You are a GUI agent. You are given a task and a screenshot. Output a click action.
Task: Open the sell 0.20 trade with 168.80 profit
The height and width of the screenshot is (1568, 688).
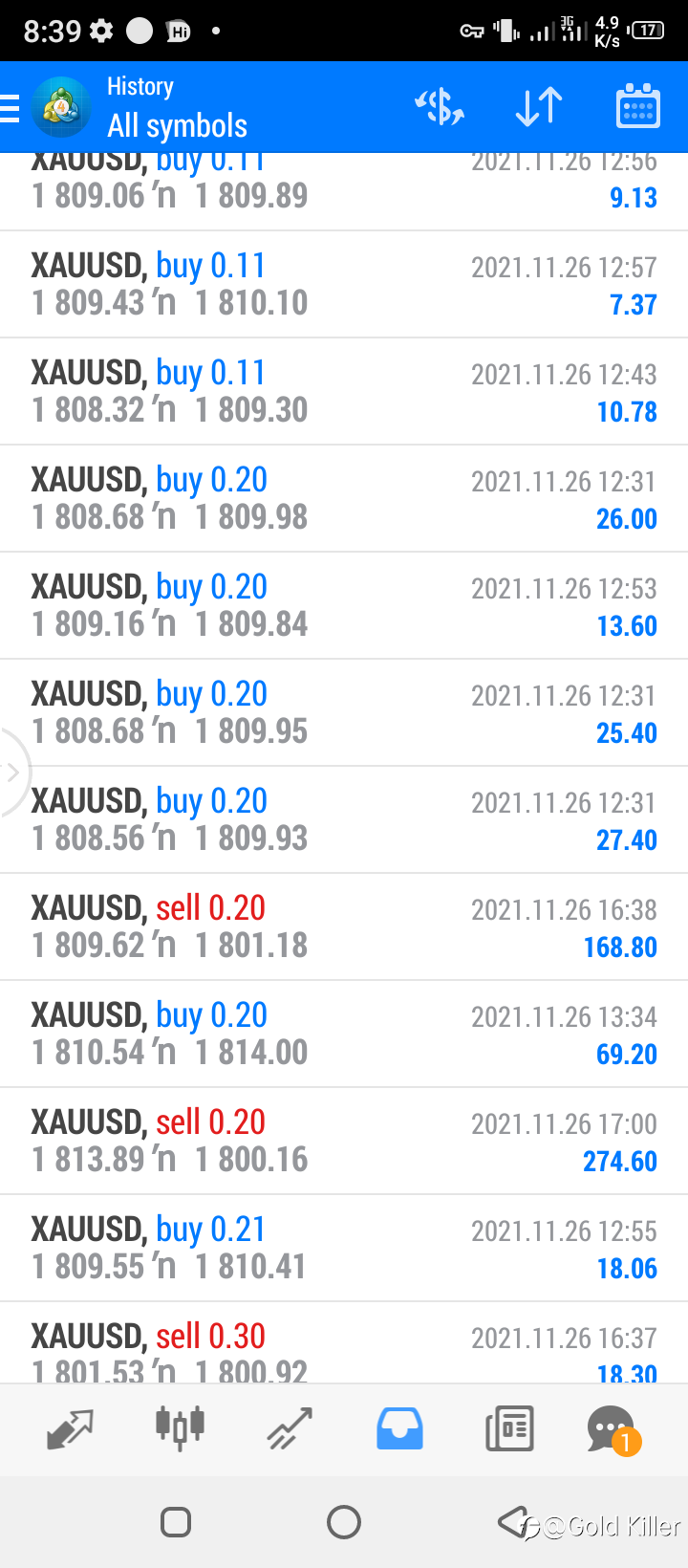[x=344, y=926]
